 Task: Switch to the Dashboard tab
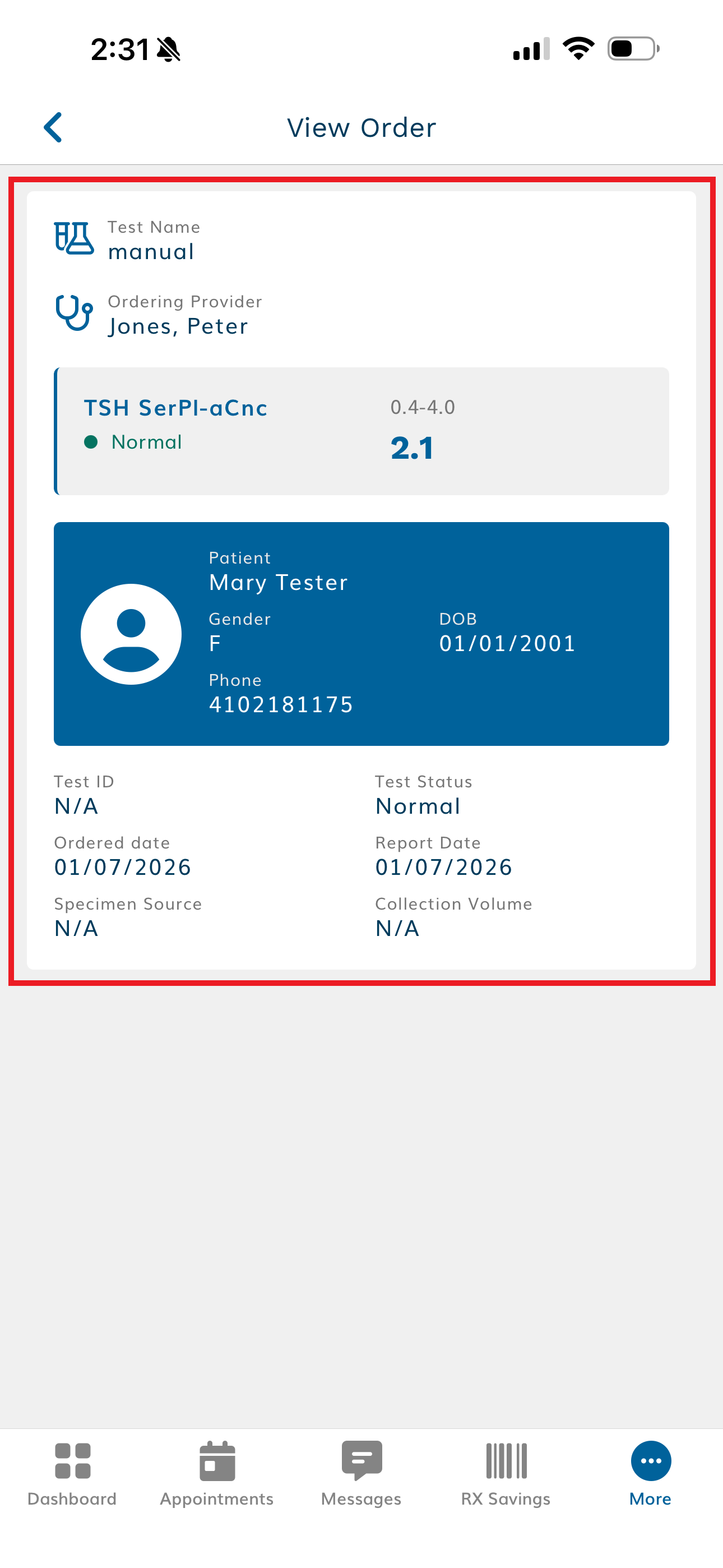pos(72,1473)
